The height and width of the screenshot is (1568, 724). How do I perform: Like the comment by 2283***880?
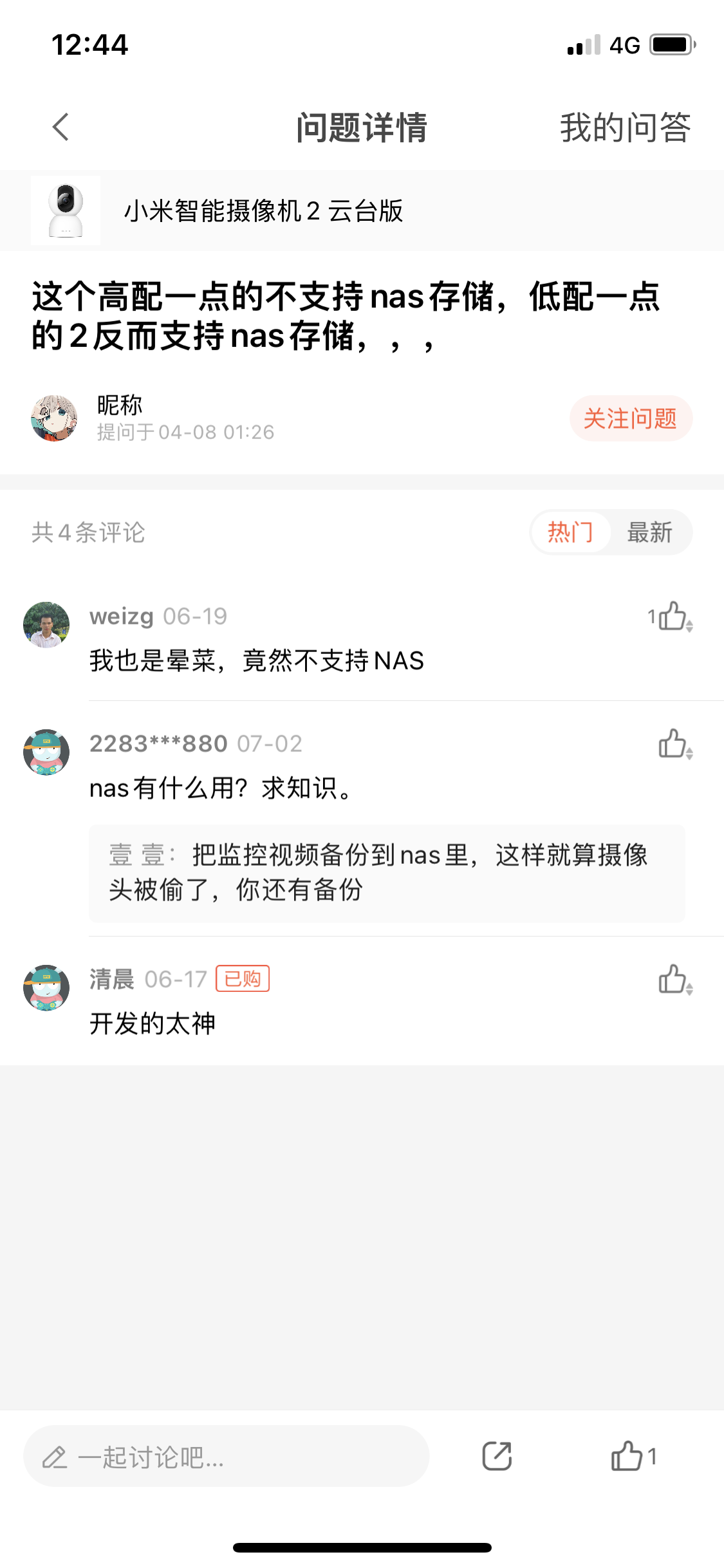pos(673,744)
